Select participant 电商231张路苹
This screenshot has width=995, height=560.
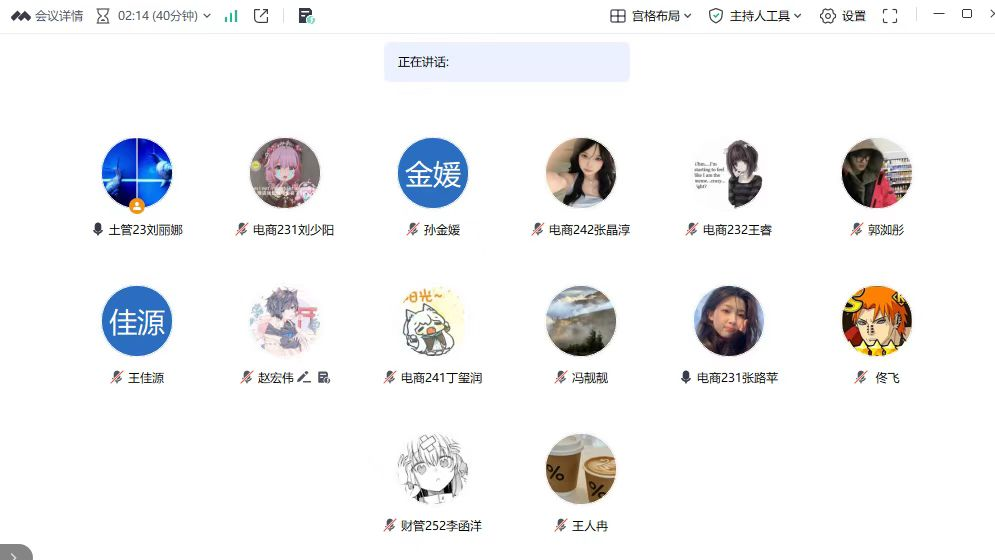click(729, 322)
